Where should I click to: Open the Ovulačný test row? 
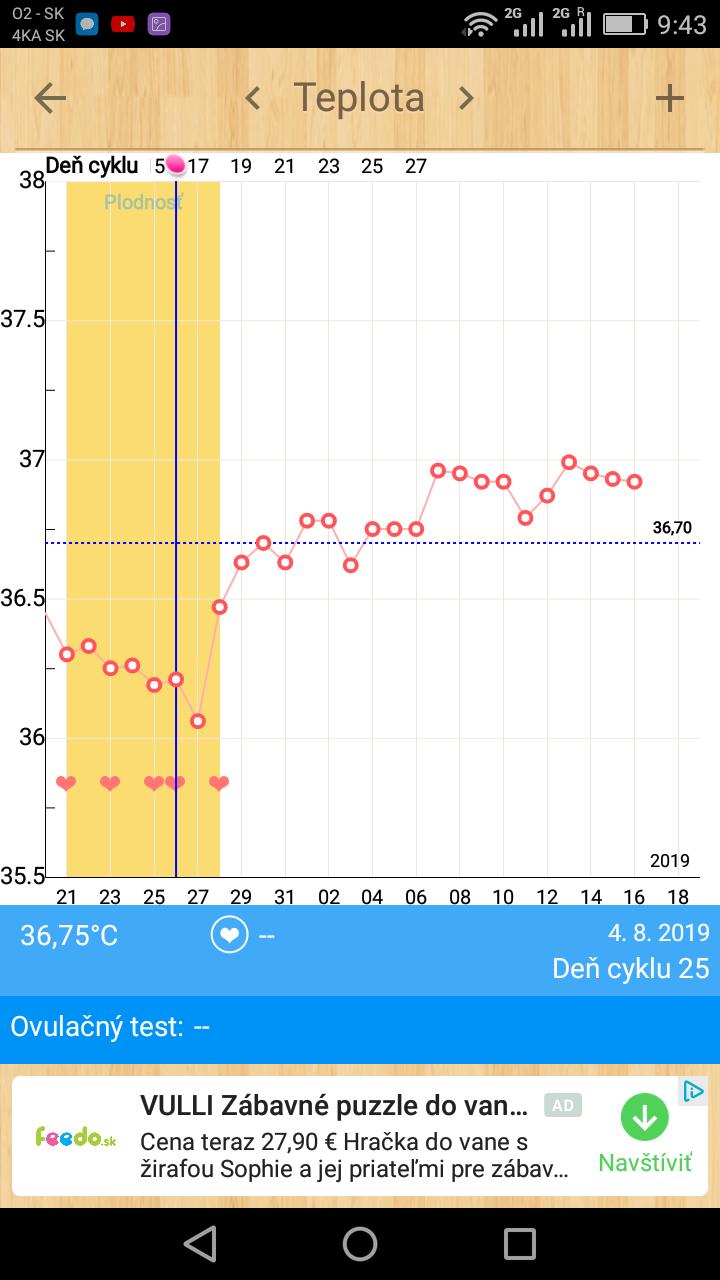(360, 1027)
